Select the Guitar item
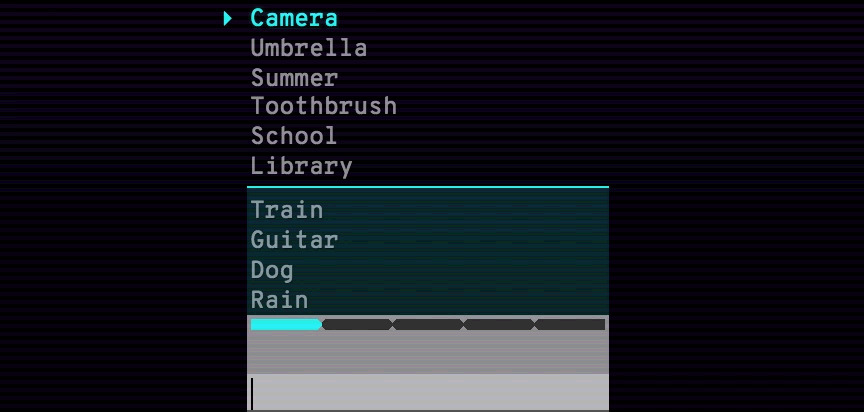Image resolution: width=864 pixels, height=412 pixels. [x=295, y=240]
